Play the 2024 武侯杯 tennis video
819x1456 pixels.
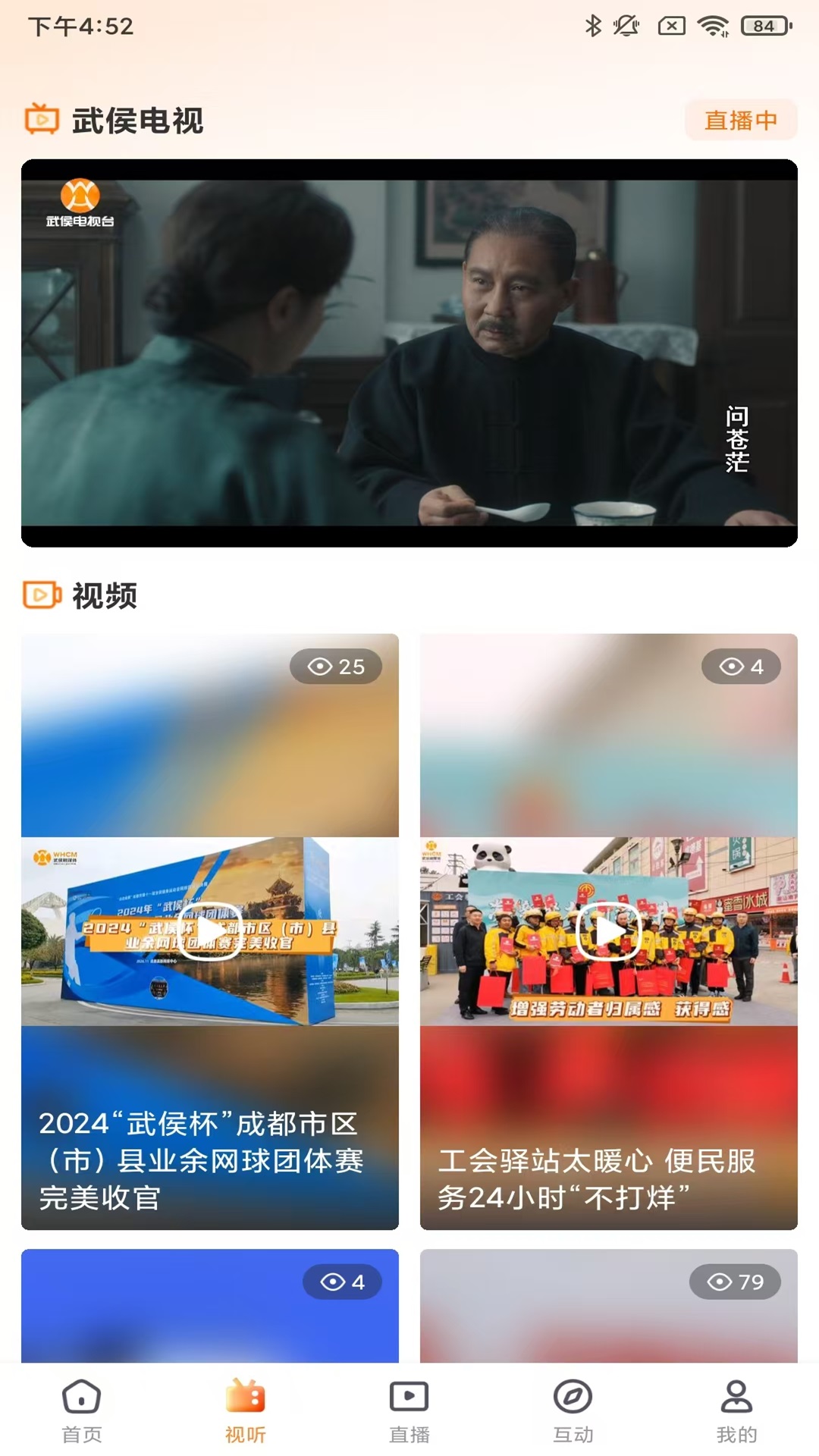[x=209, y=934]
